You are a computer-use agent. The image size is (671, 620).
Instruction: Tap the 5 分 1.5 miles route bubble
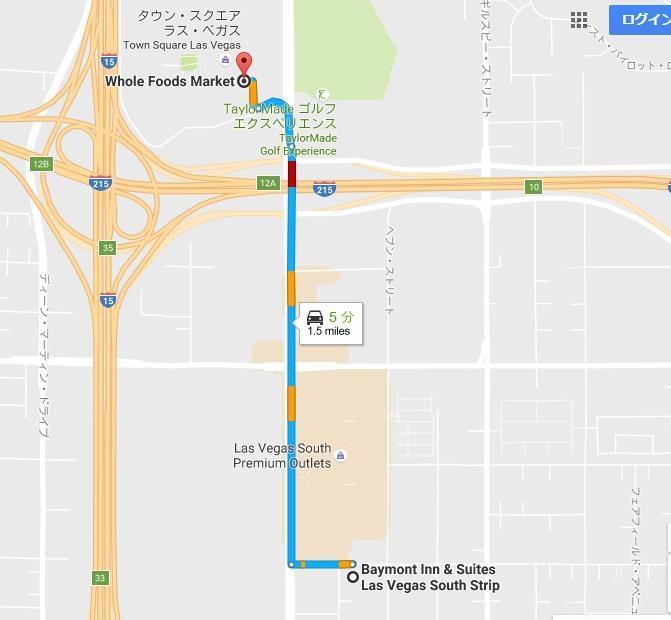coord(329,323)
